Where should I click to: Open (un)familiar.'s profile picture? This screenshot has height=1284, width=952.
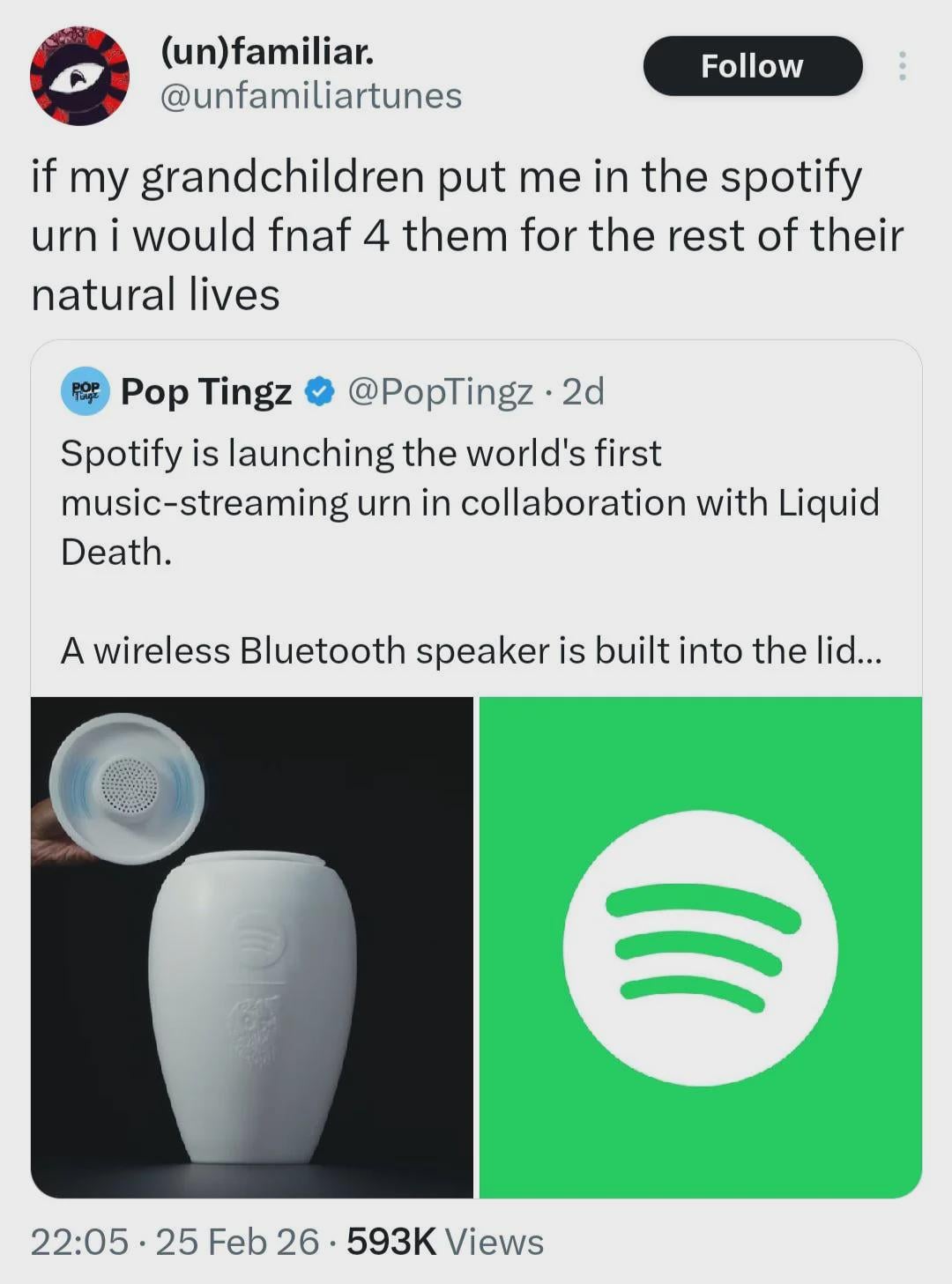tap(79, 77)
